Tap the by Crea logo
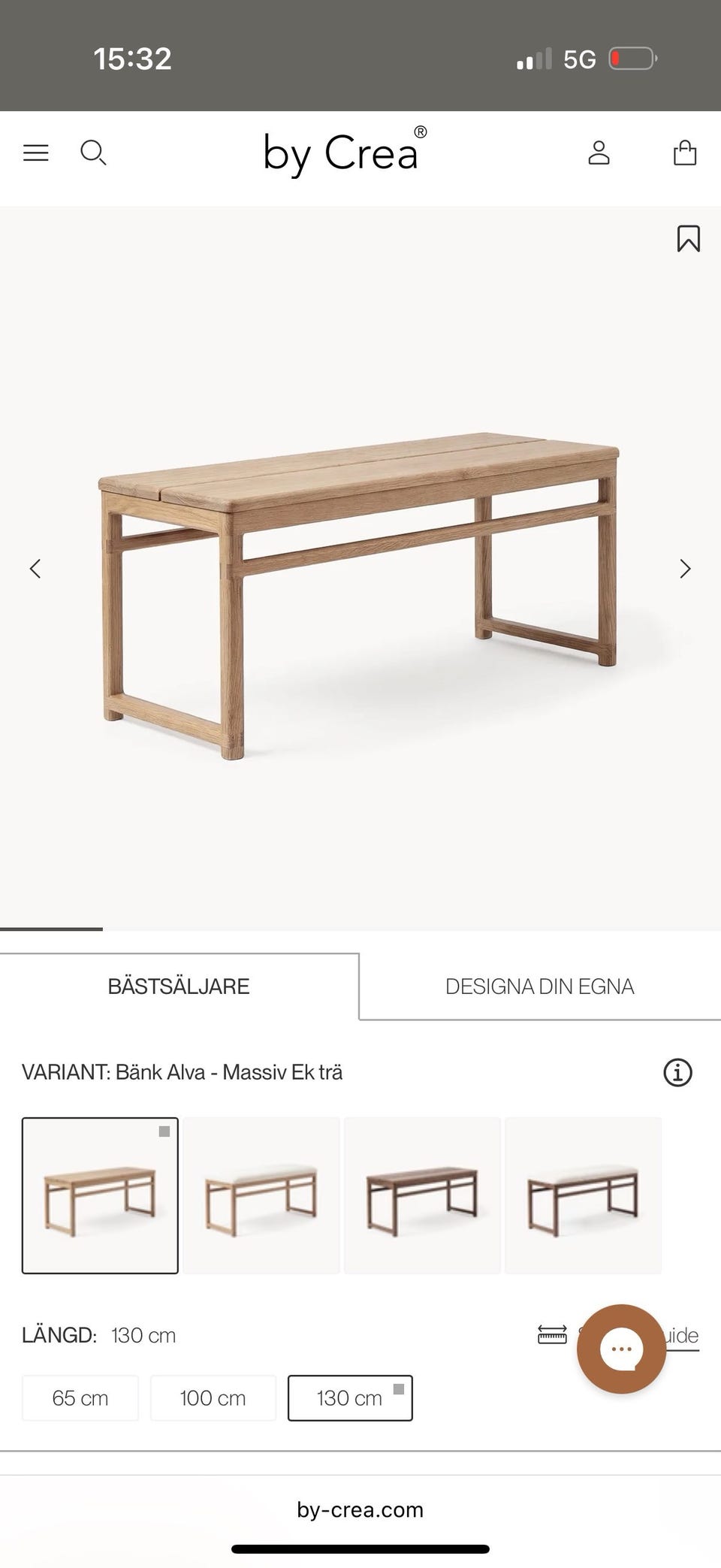721x1568 pixels. coord(342,153)
